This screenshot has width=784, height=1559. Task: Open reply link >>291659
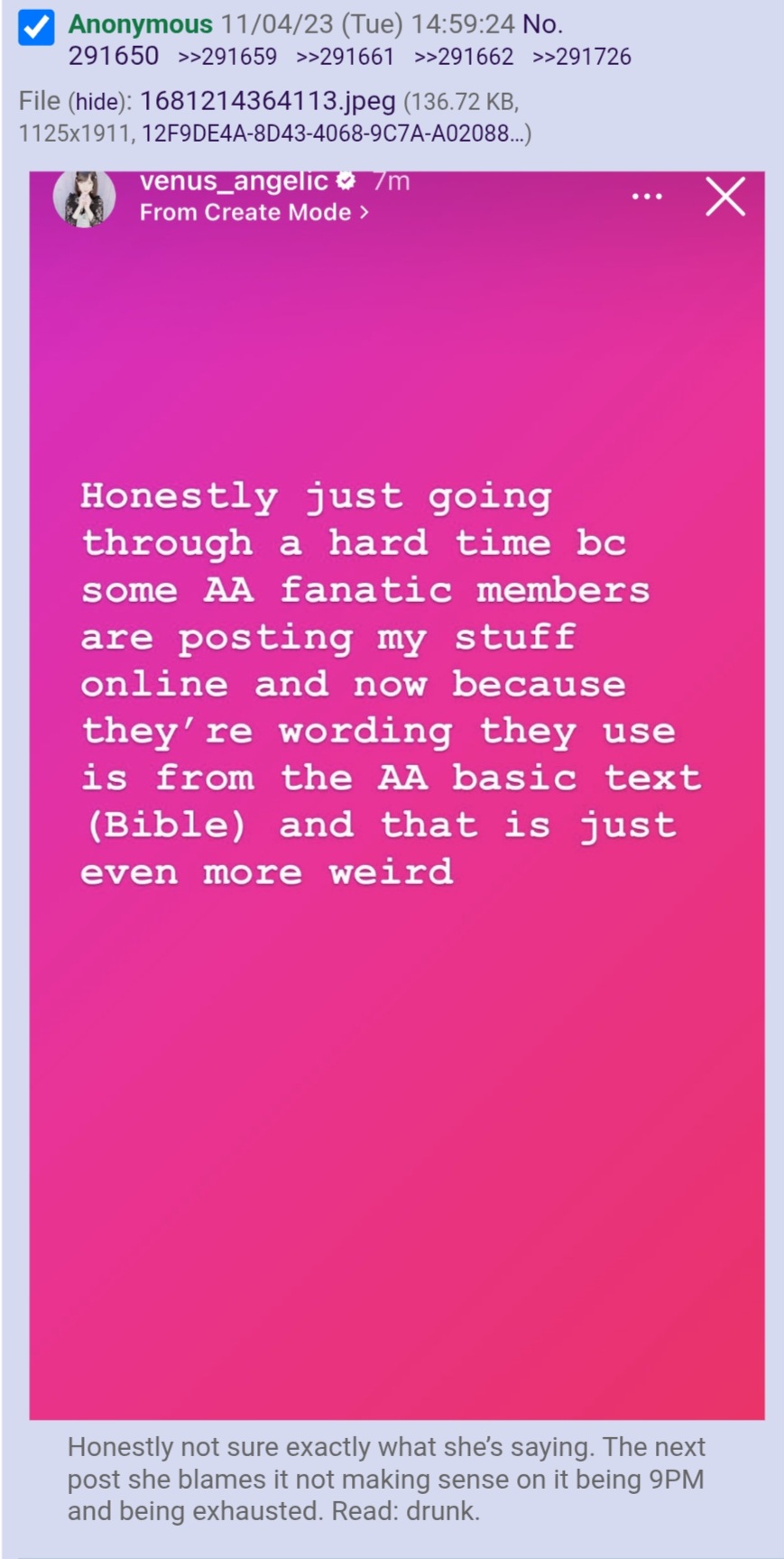click(x=227, y=57)
